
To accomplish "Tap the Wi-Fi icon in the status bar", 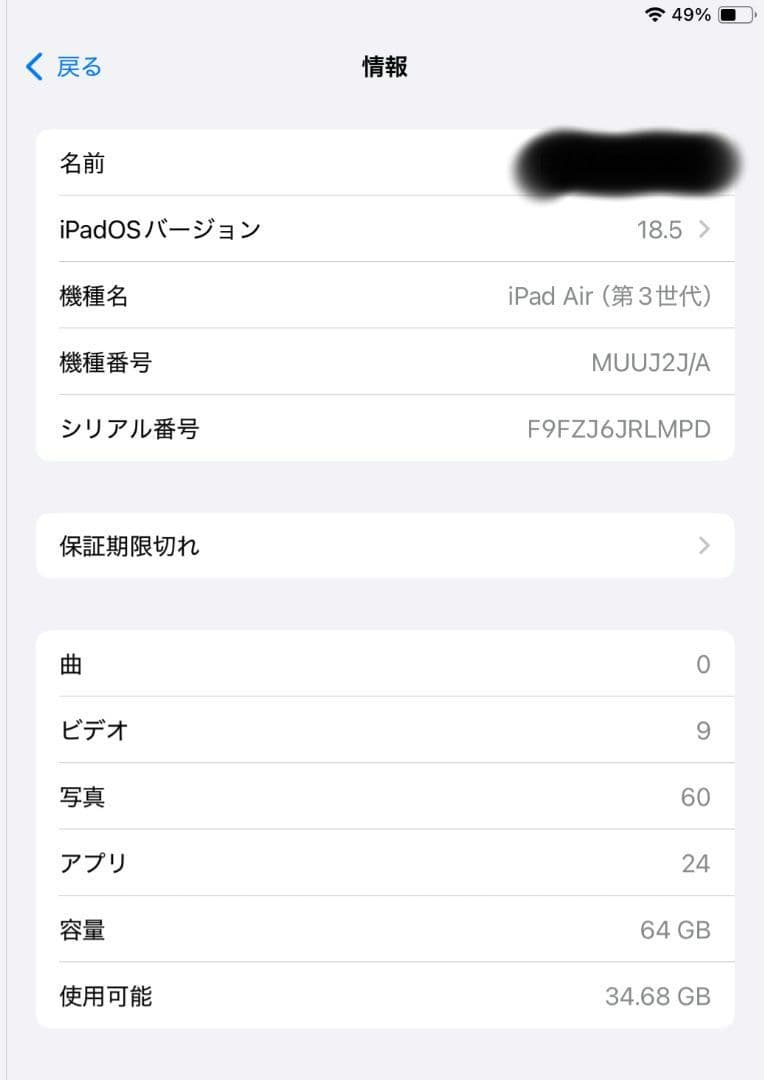I will (x=656, y=15).
